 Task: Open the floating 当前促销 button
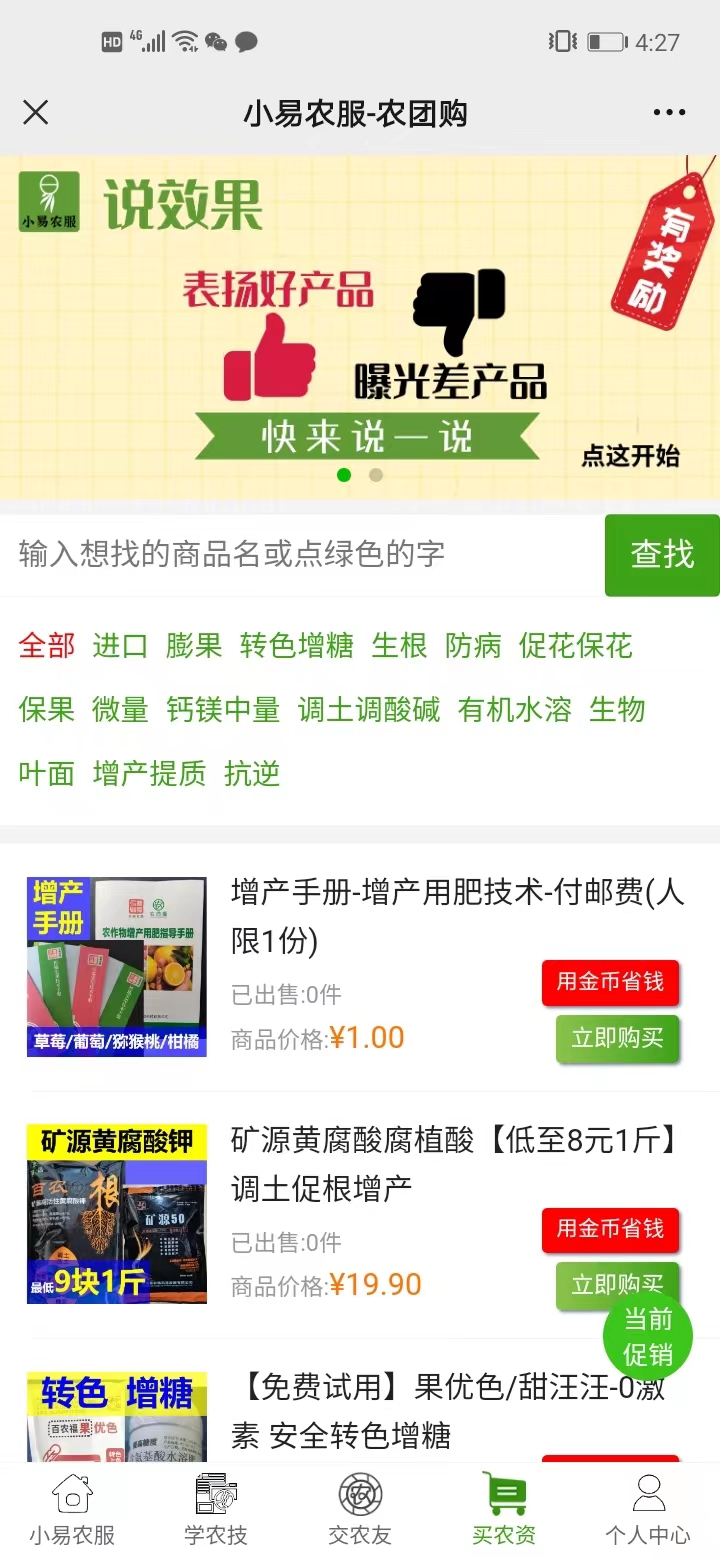(648, 1337)
